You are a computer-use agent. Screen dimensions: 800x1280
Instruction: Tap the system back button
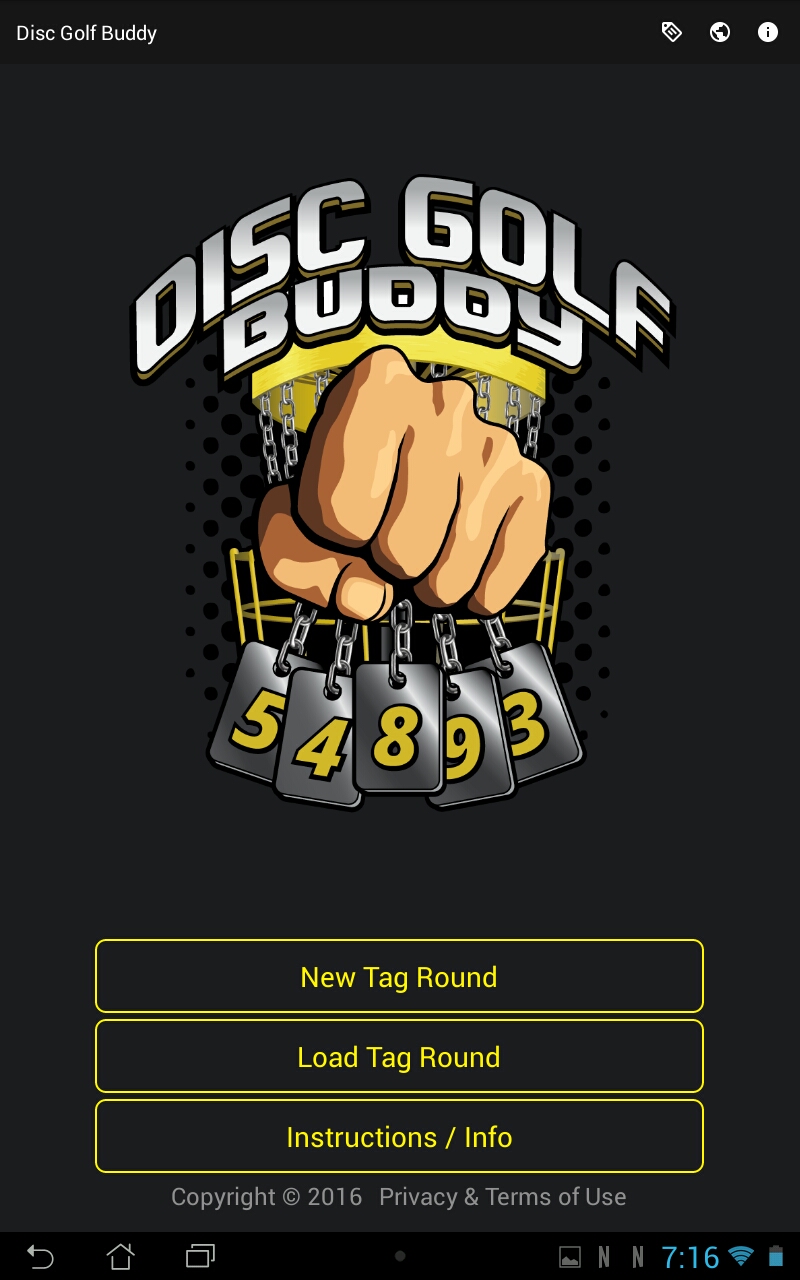[x=40, y=1256]
